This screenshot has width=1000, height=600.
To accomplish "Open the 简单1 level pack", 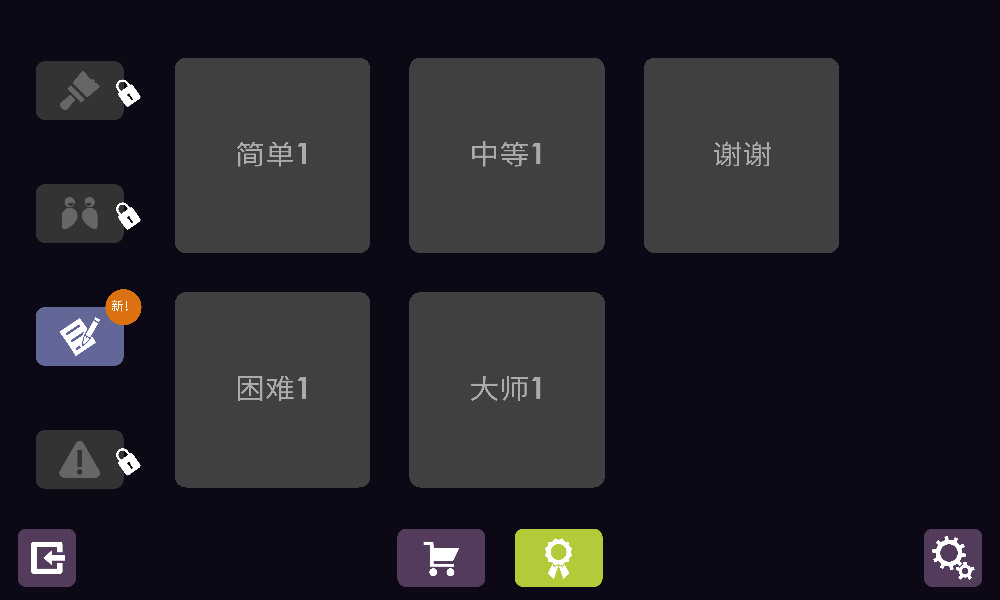I will (272, 155).
